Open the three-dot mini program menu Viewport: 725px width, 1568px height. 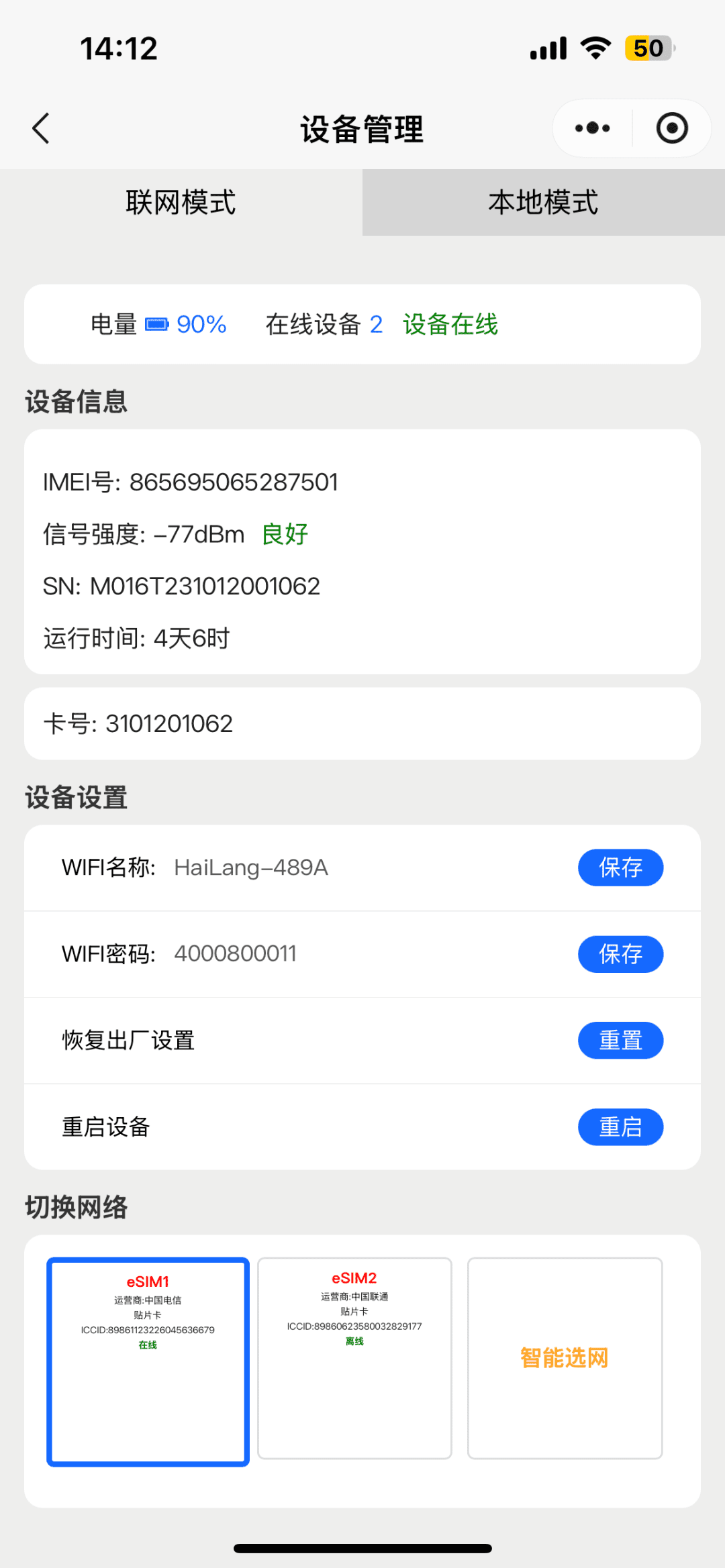pyautogui.click(x=592, y=128)
